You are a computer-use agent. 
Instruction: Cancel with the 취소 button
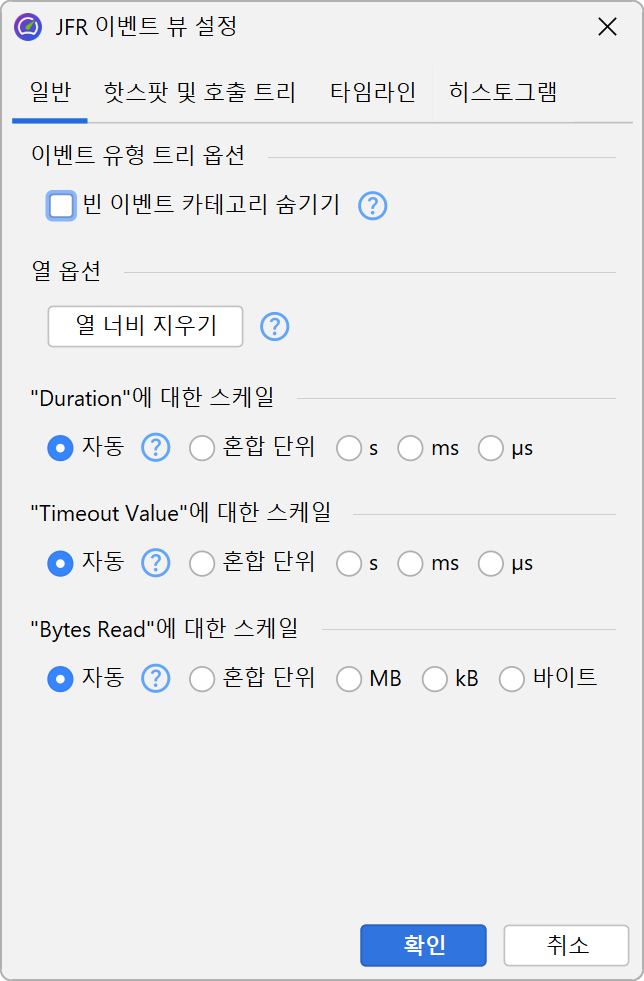click(x=566, y=945)
